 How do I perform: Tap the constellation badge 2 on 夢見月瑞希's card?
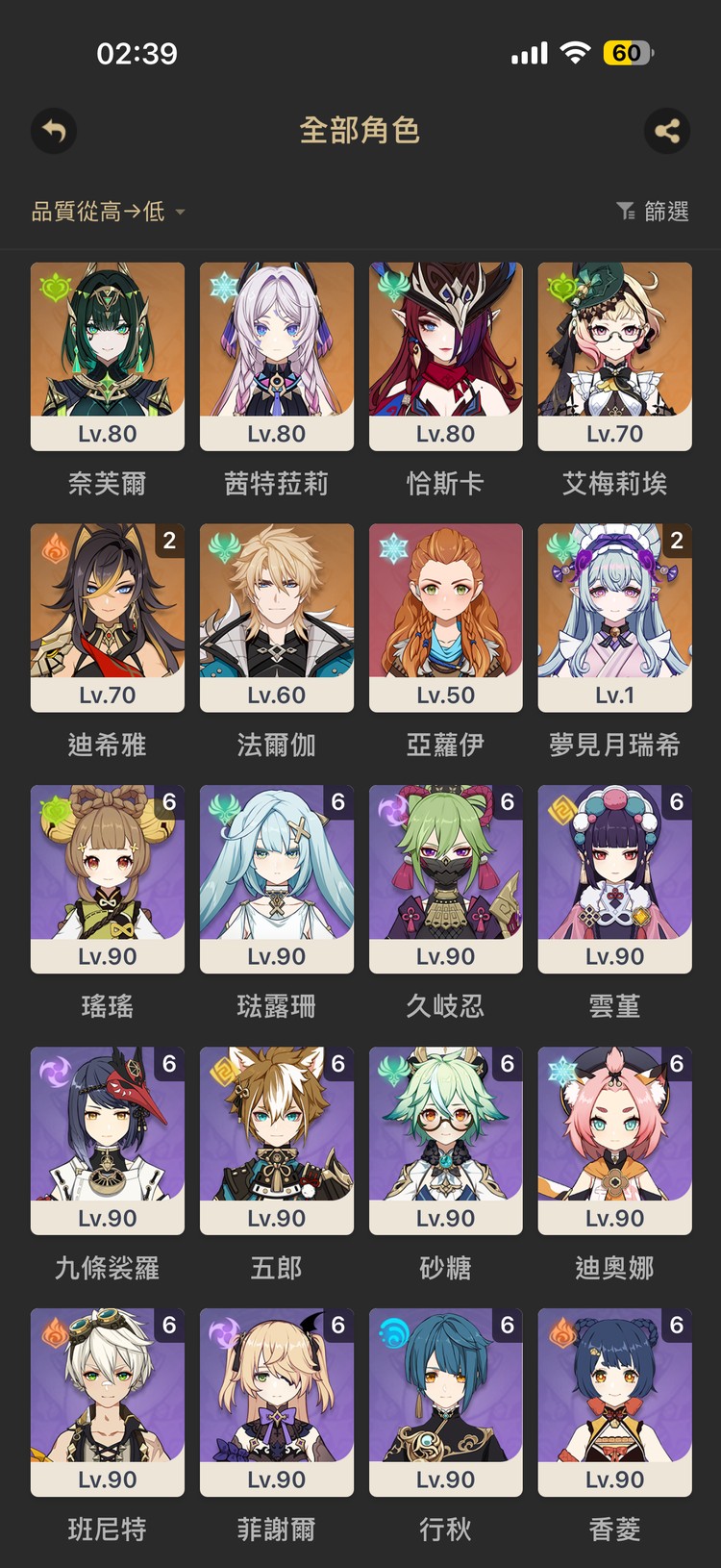[677, 542]
